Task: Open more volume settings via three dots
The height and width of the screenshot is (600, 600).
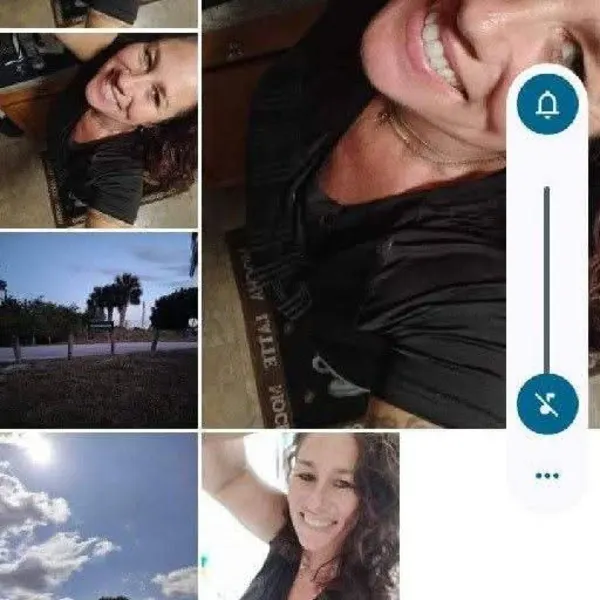Action: (547, 475)
